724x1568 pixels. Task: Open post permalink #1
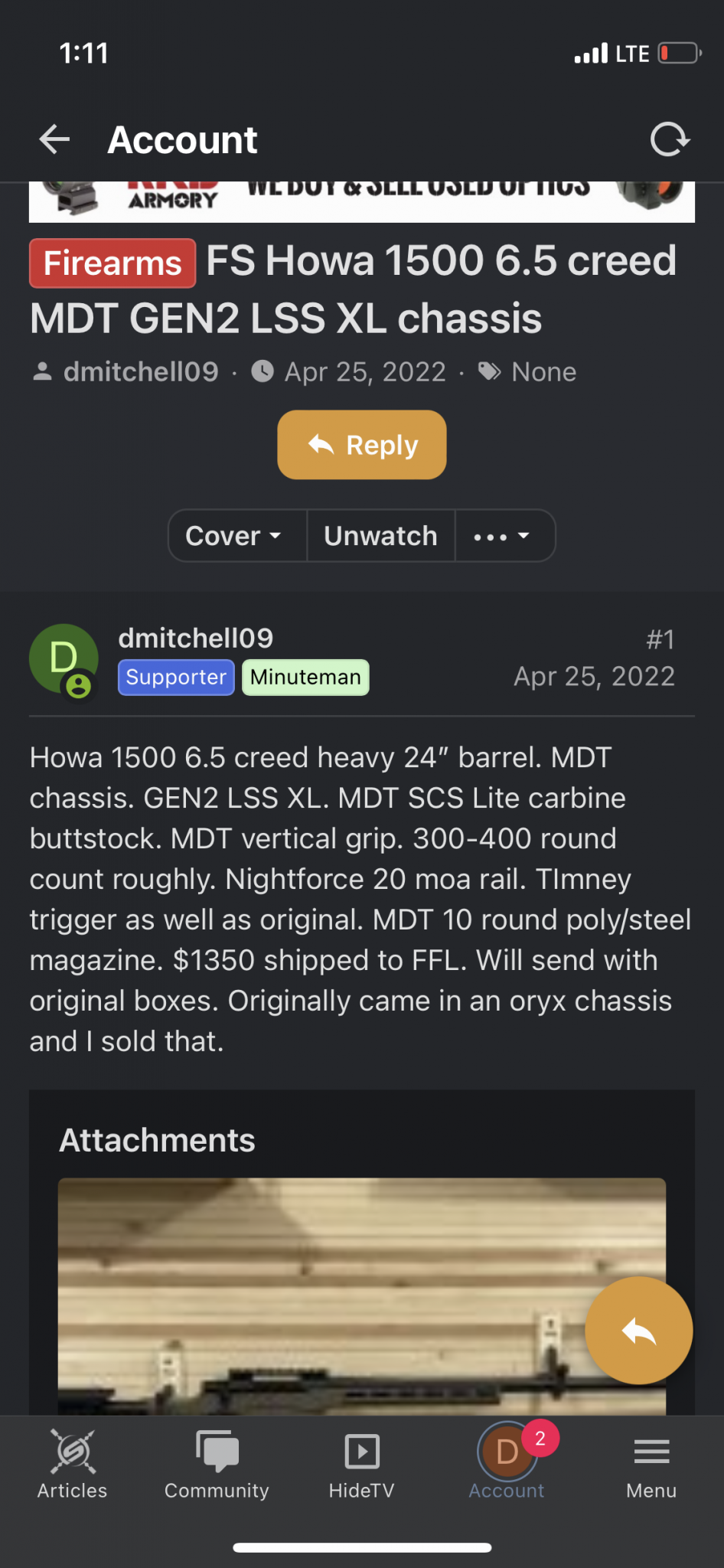pos(659,639)
